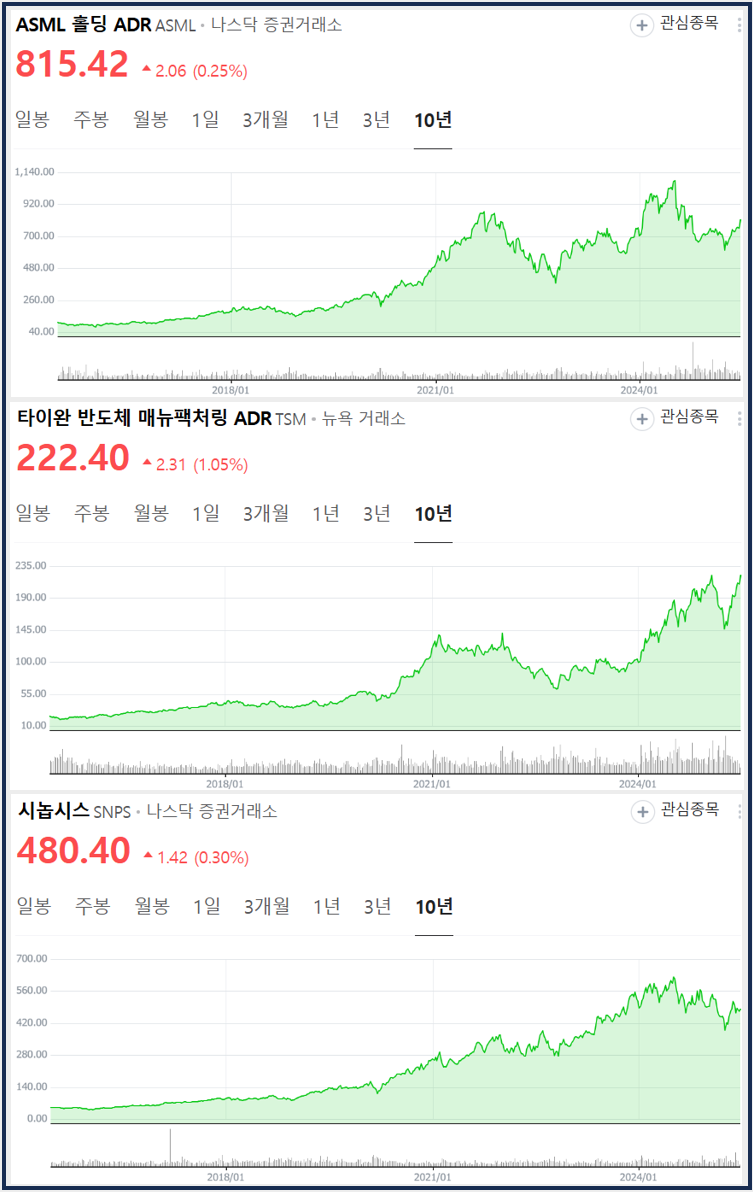Select the 일봉 tab on the ASML chart
This screenshot has height=1192, width=753.
(30, 119)
